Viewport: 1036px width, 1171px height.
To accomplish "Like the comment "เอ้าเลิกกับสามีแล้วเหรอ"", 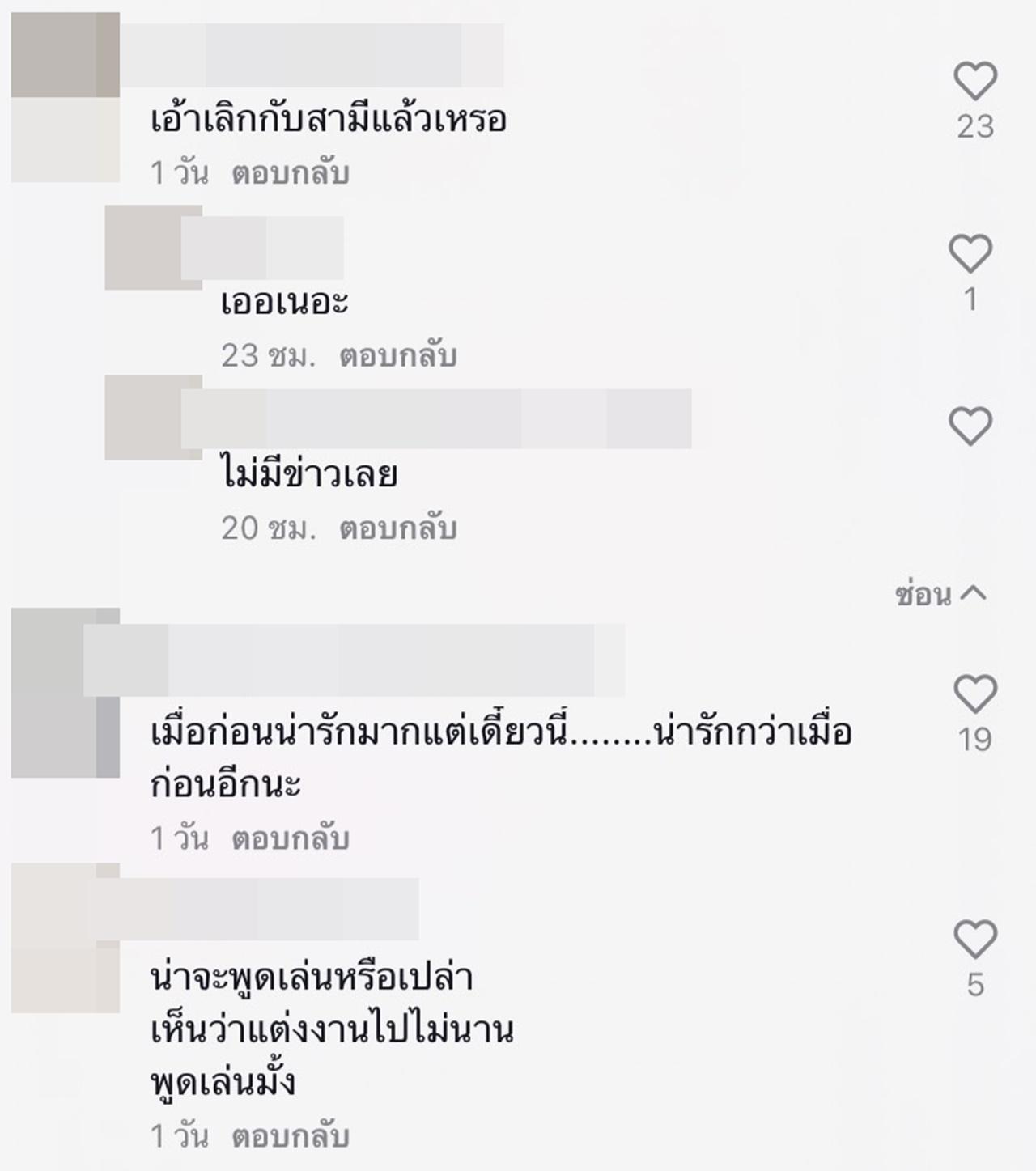I will 974,82.
